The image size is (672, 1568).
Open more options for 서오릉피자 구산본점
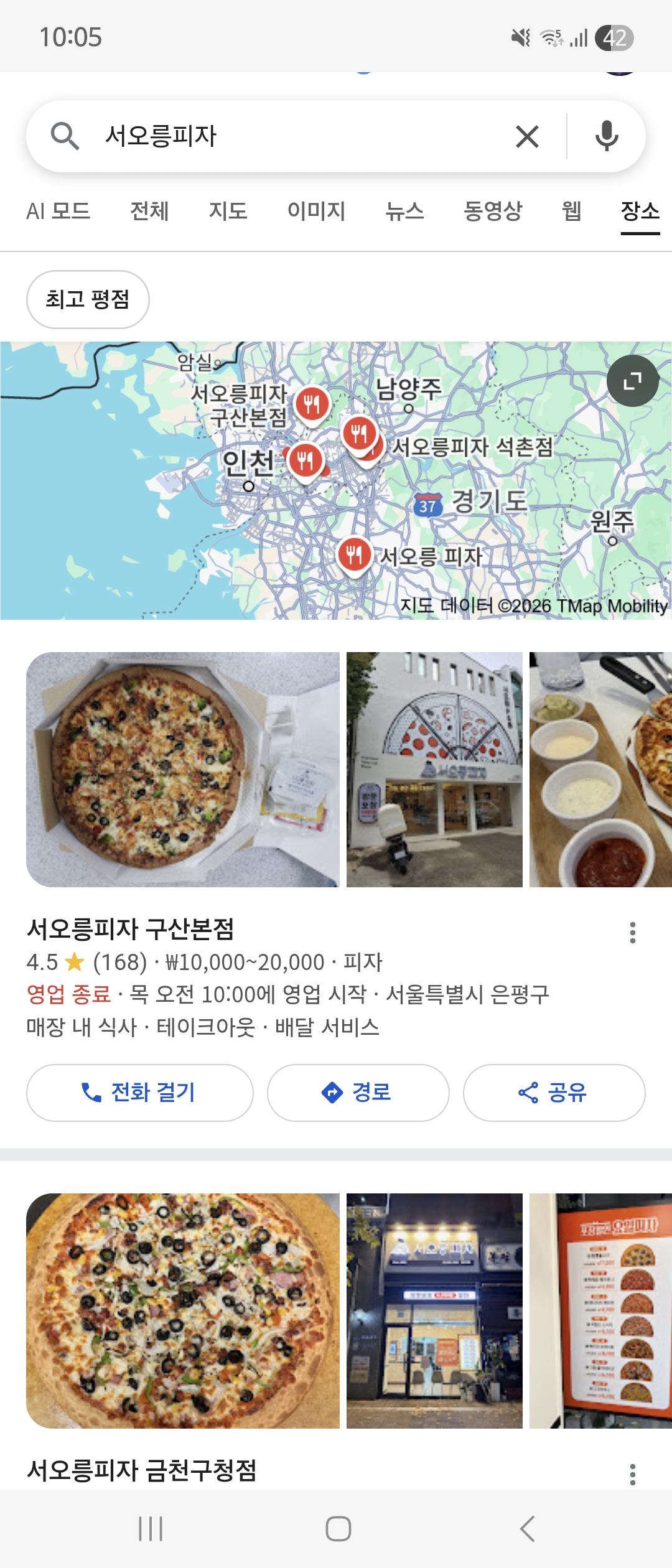coord(633,933)
